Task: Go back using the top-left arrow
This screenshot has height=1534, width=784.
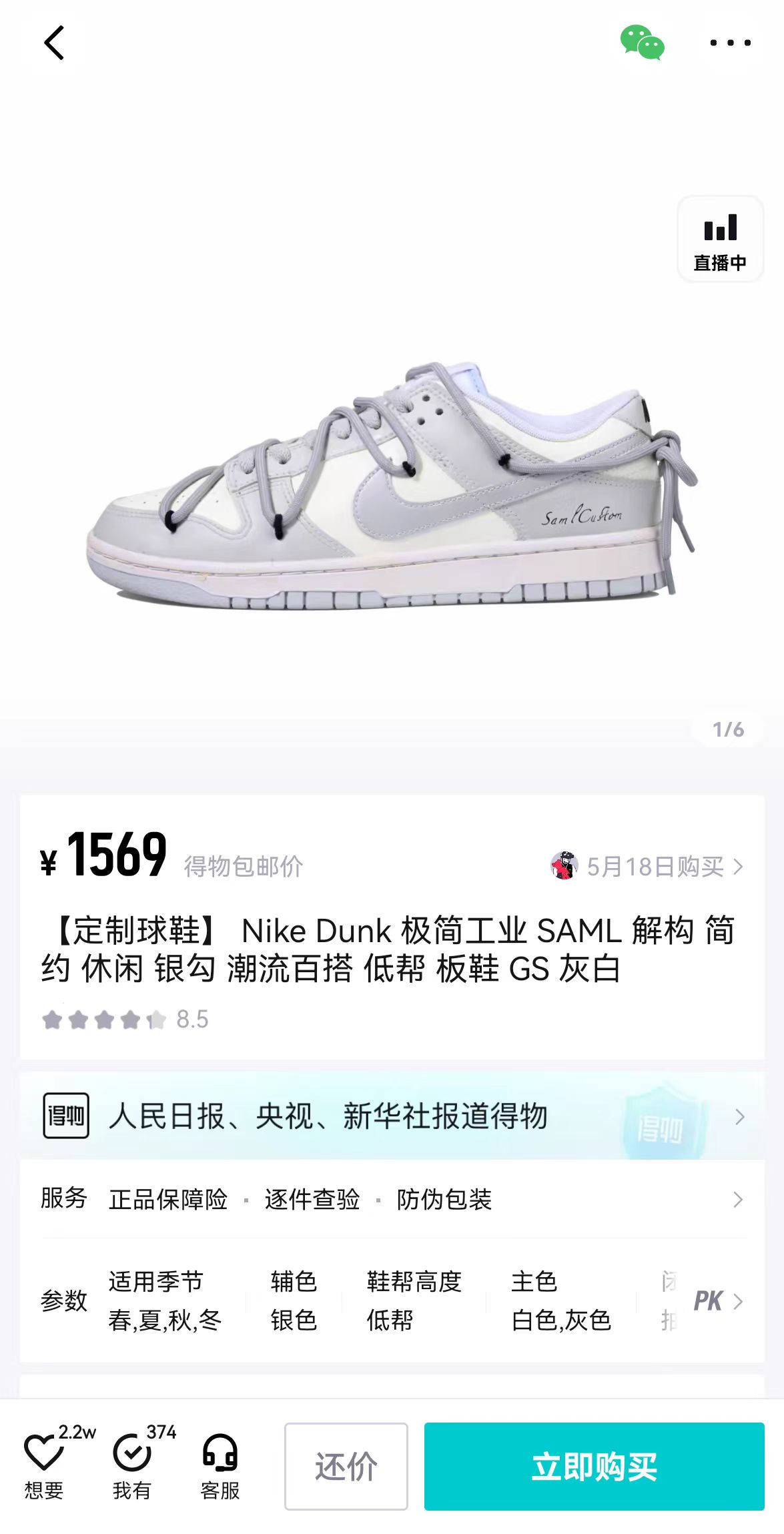Action: [x=54, y=43]
